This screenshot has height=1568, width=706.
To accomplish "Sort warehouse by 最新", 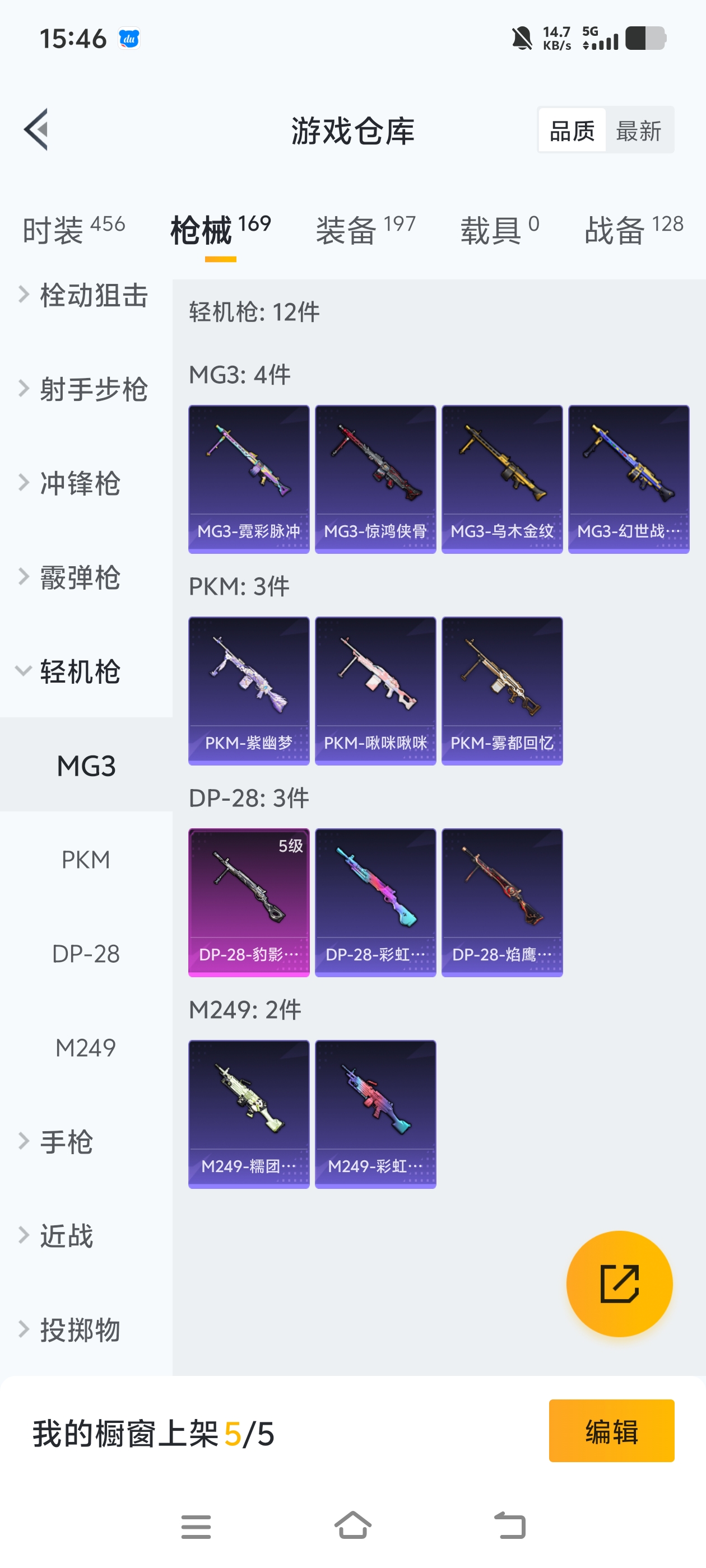I will pyautogui.click(x=638, y=131).
